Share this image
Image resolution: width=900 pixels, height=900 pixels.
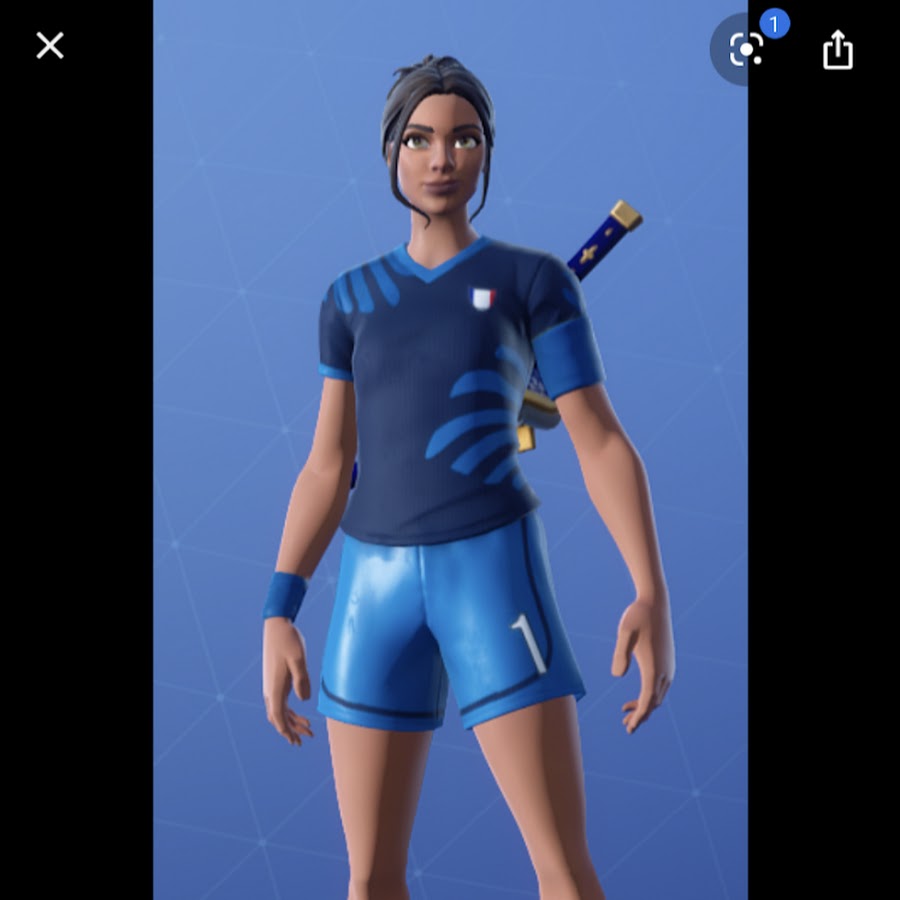pyautogui.click(x=837, y=50)
